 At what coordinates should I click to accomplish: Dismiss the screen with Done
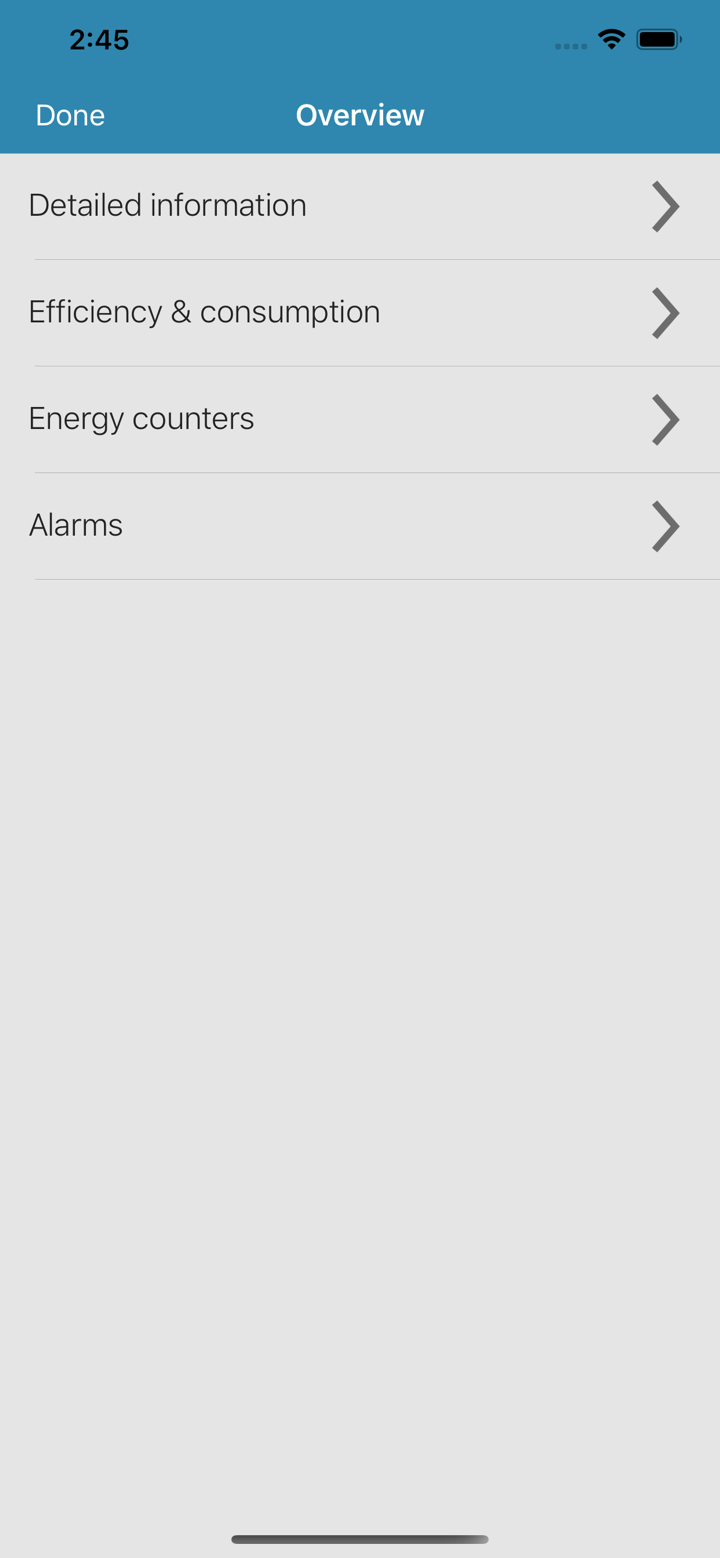[69, 115]
